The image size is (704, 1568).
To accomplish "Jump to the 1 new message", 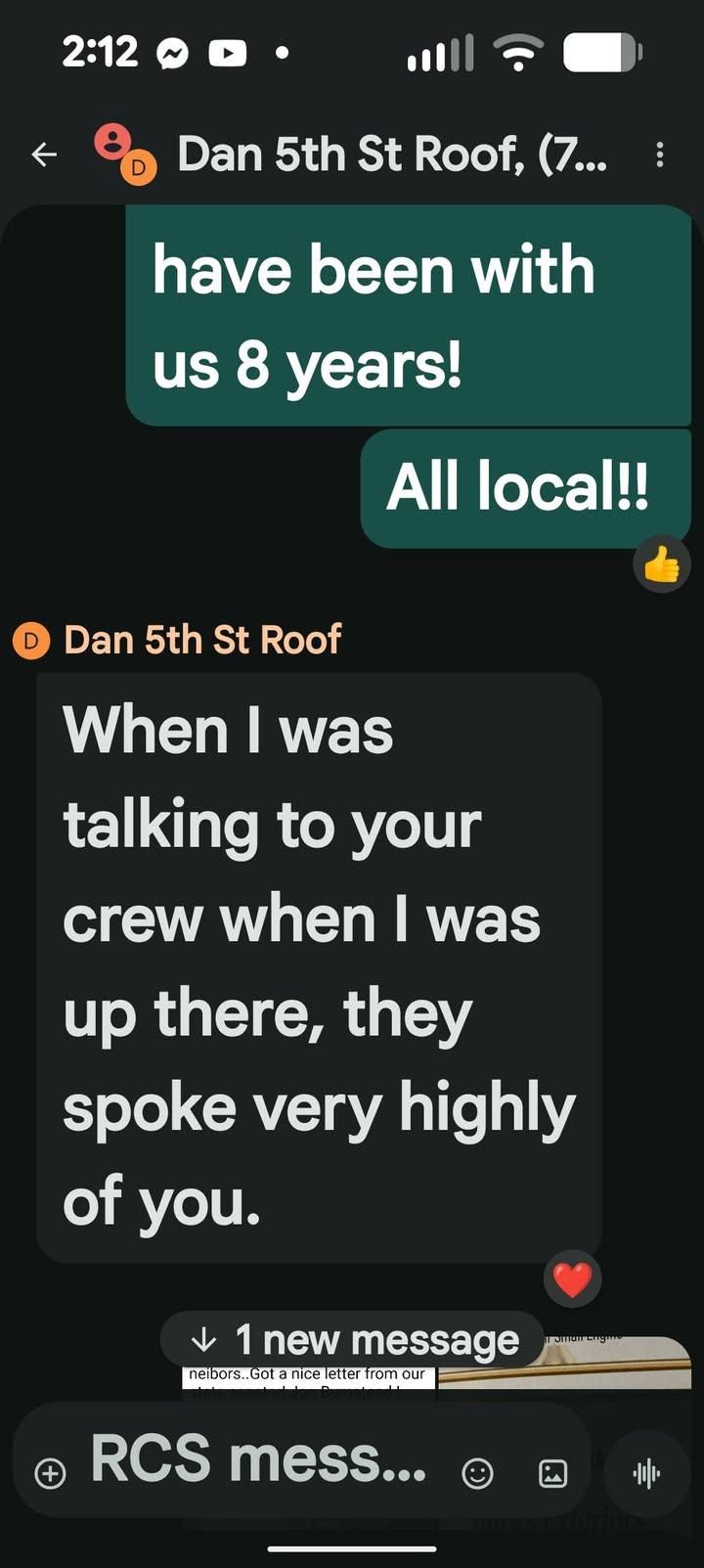I will [x=352, y=1339].
